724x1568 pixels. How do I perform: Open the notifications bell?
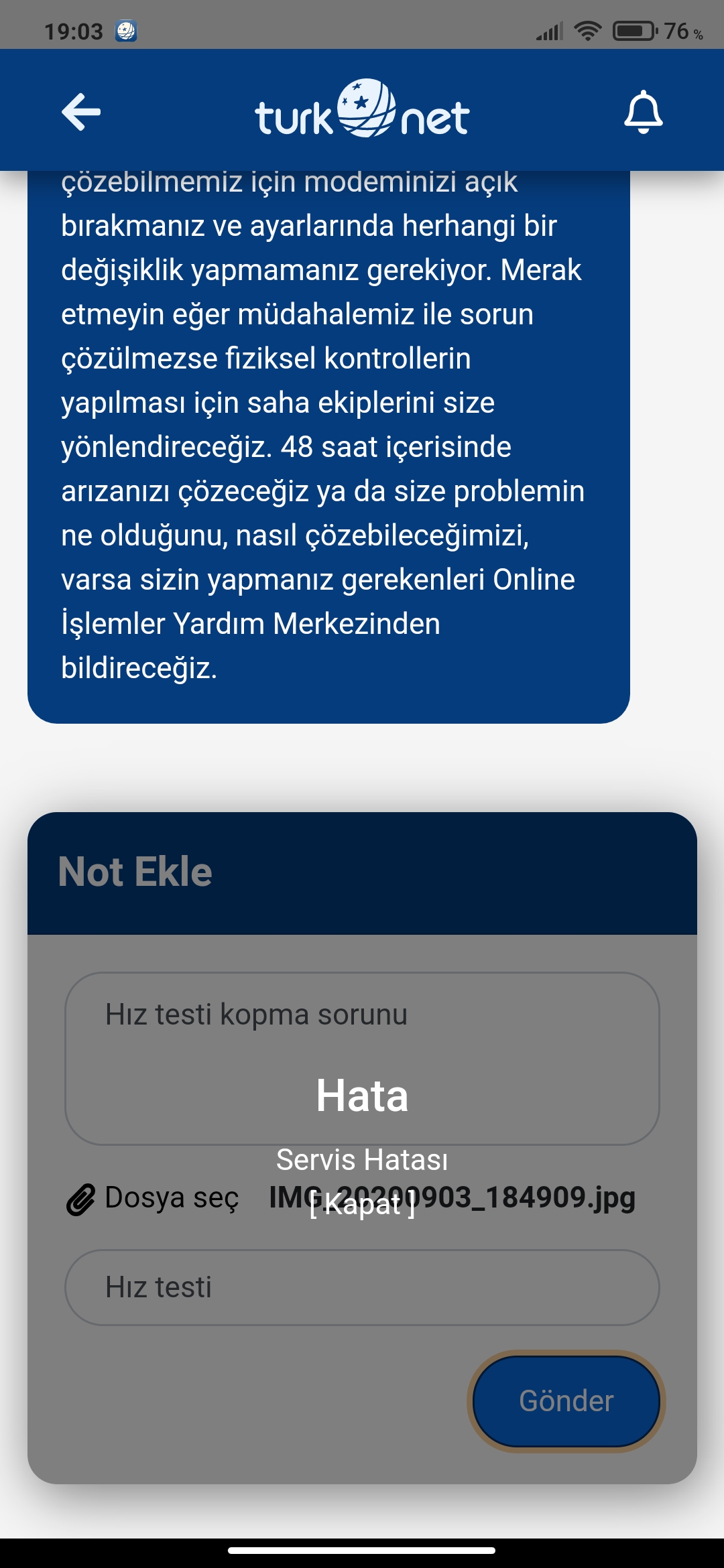[x=643, y=111]
